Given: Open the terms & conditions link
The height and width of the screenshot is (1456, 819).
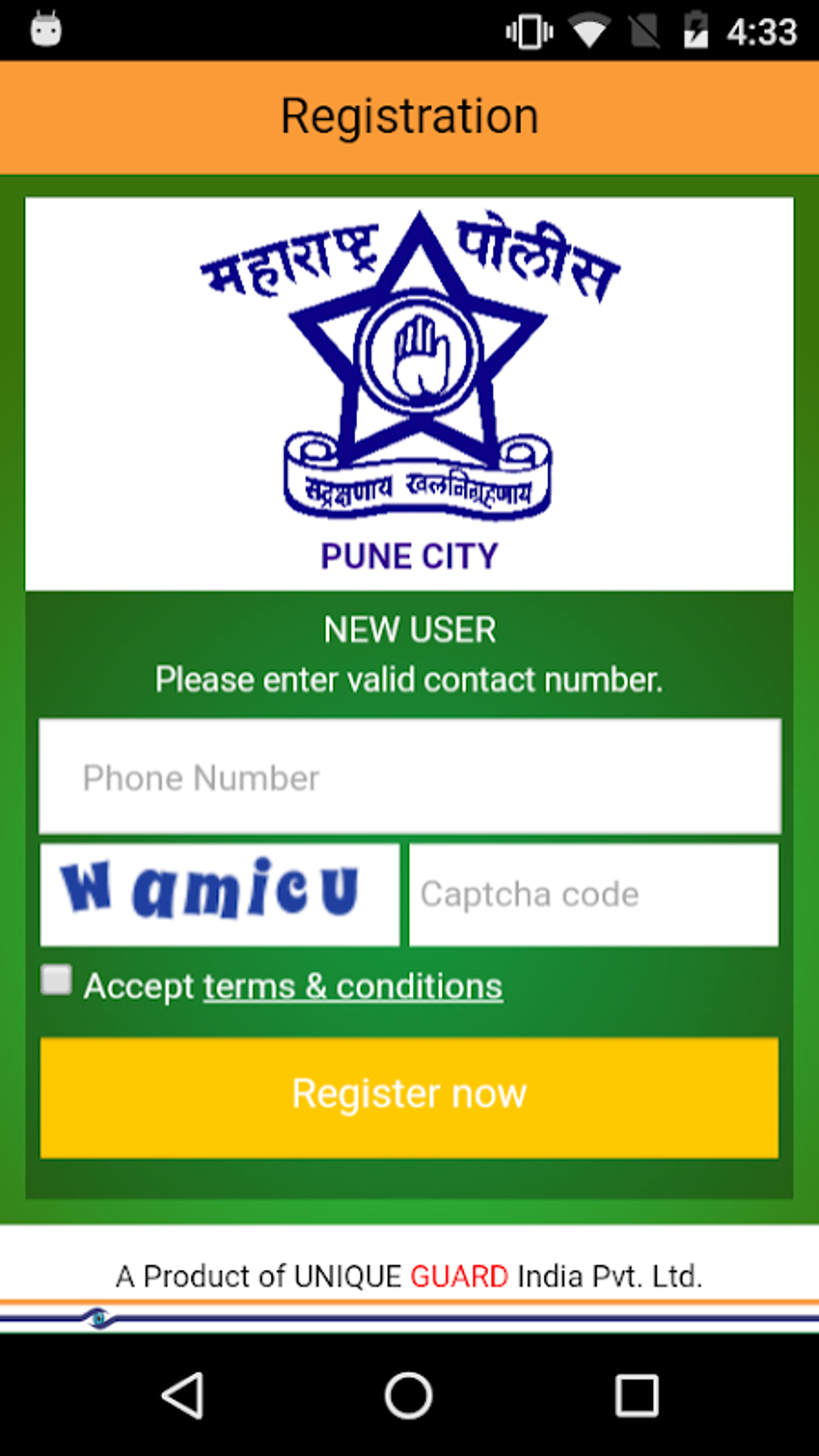Looking at the screenshot, I should pyautogui.click(x=352, y=986).
